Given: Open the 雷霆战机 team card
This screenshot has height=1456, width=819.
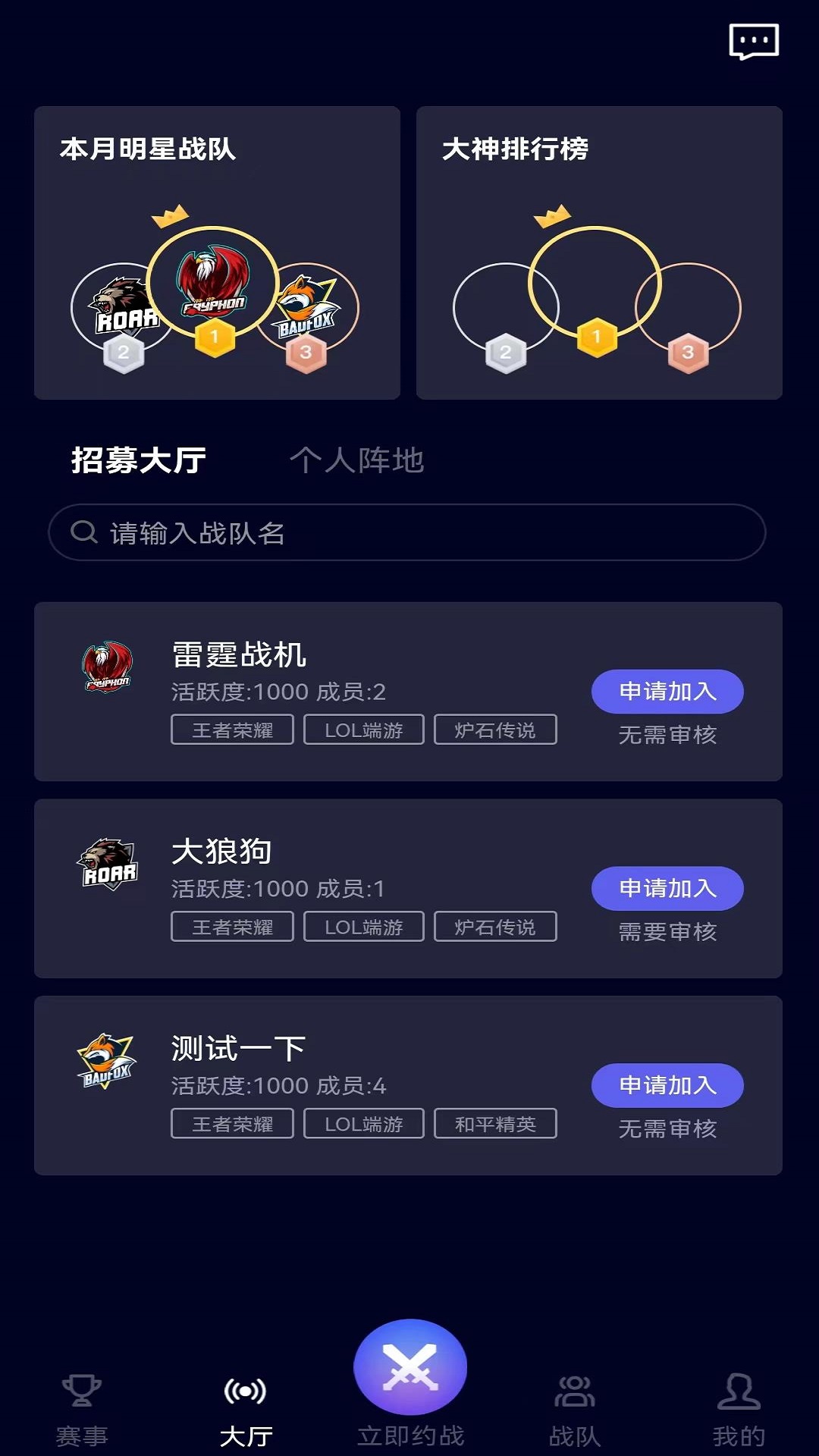Looking at the screenshot, I should pyautogui.click(x=408, y=692).
